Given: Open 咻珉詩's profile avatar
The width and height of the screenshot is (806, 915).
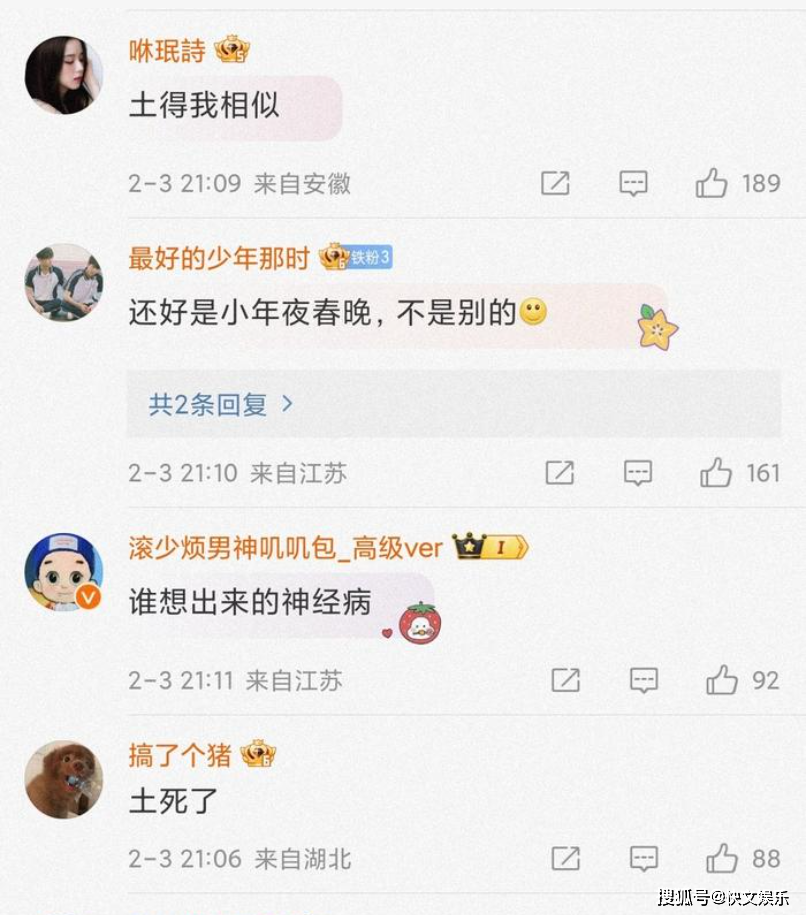Looking at the screenshot, I should click(x=63, y=75).
